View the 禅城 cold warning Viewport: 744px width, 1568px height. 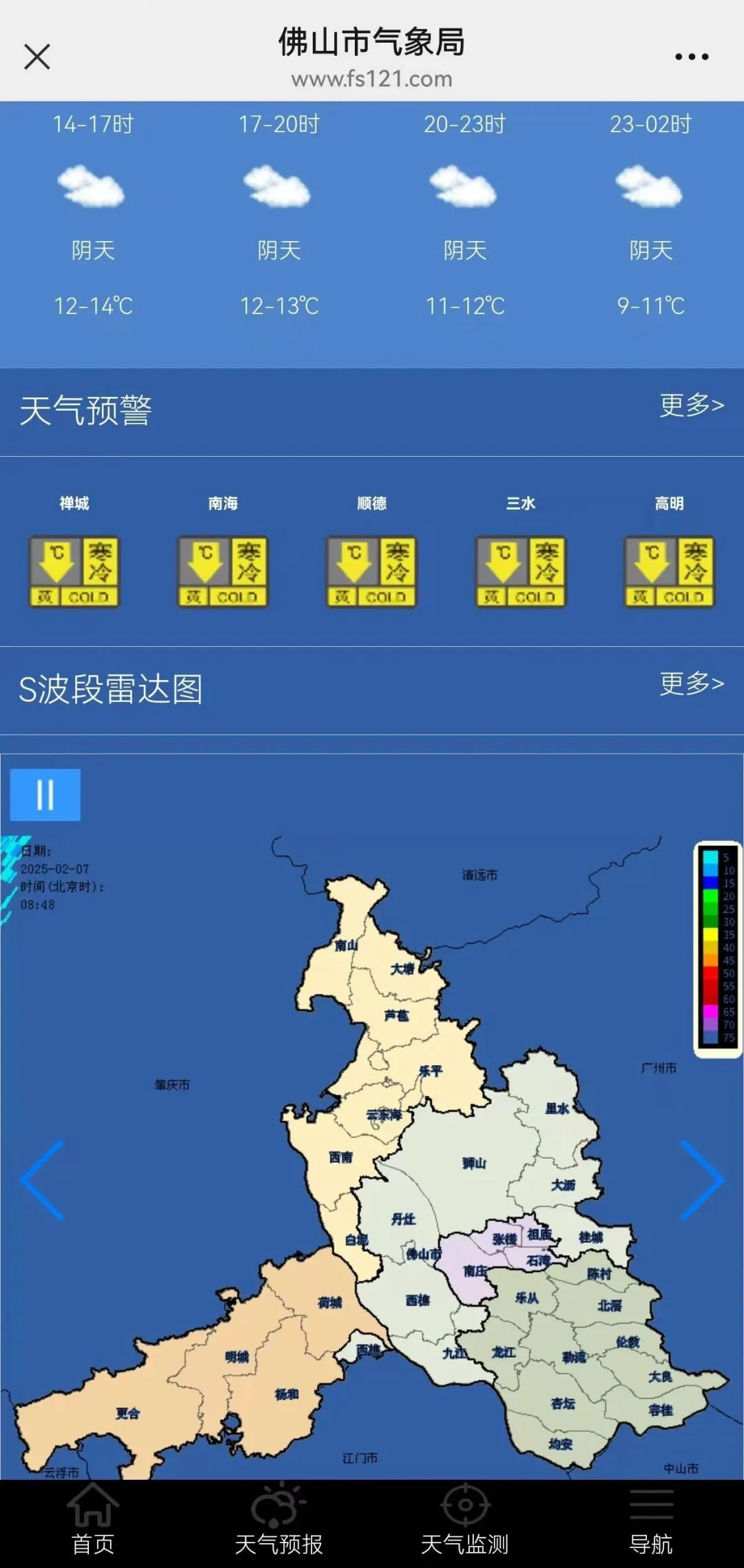coord(74,572)
